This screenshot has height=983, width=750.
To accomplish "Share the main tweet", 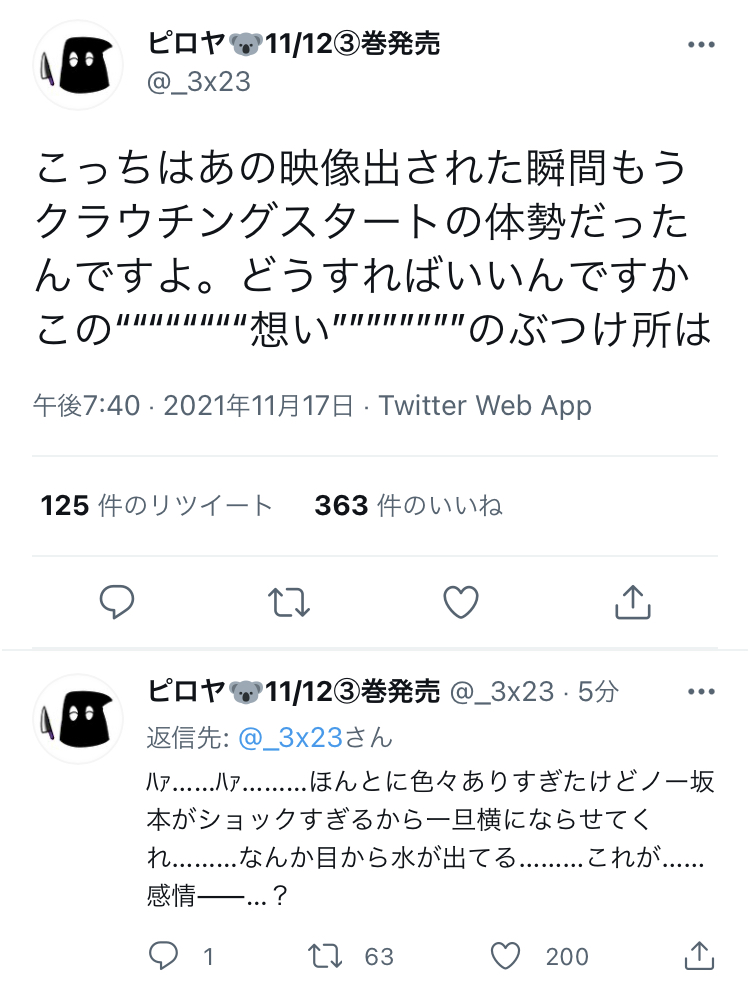I will click(x=632, y=602).
